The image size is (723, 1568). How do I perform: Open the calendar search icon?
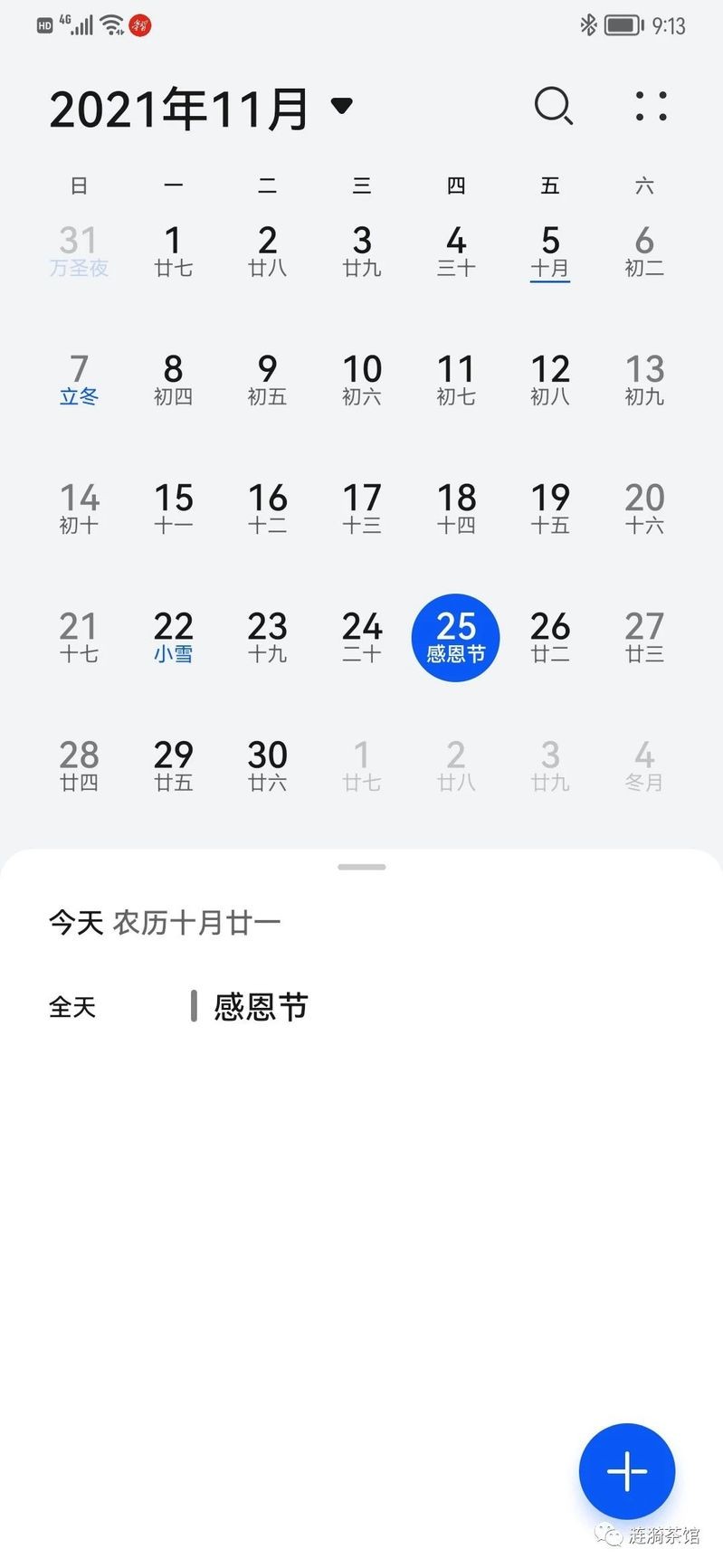click(553, 106)
